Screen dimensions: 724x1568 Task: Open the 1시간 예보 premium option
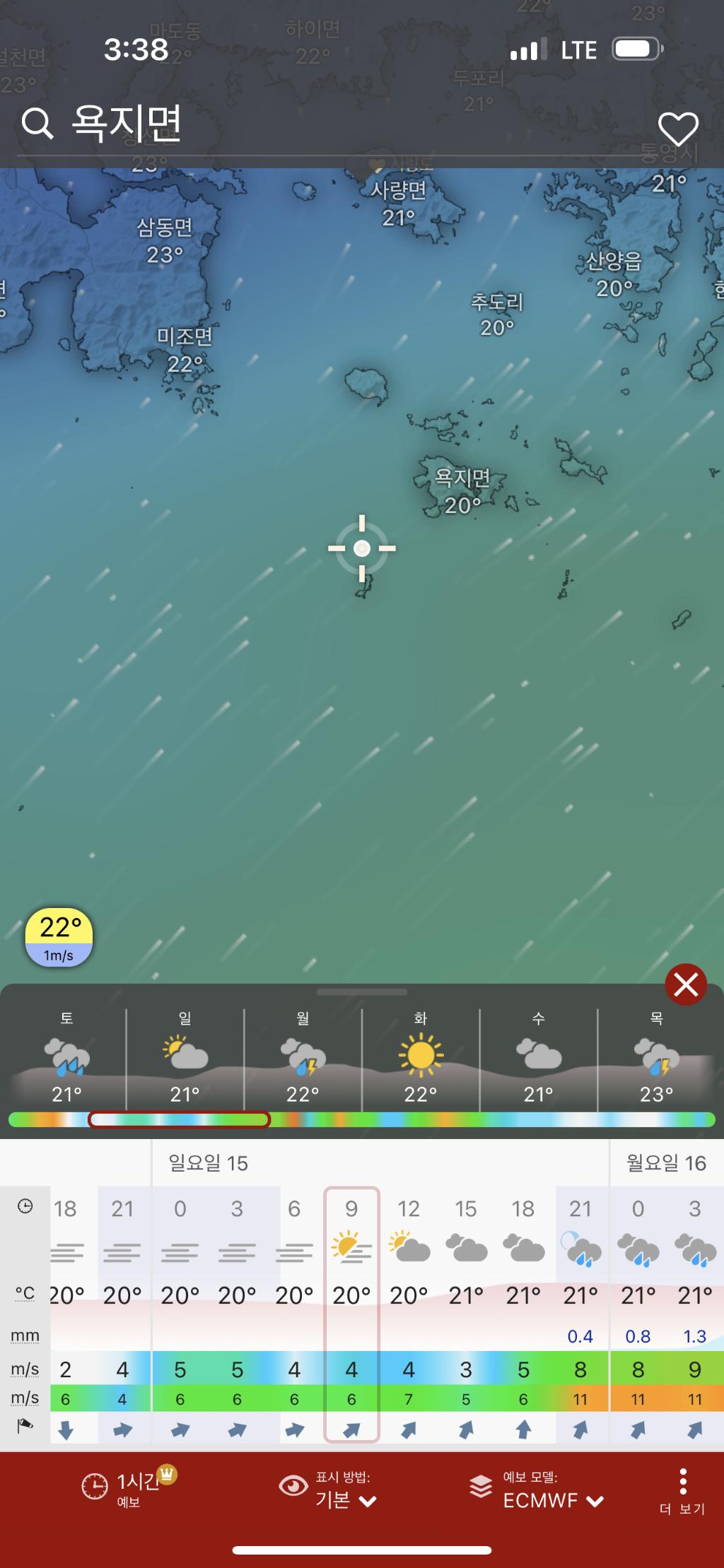click(x=127, y=1488)
